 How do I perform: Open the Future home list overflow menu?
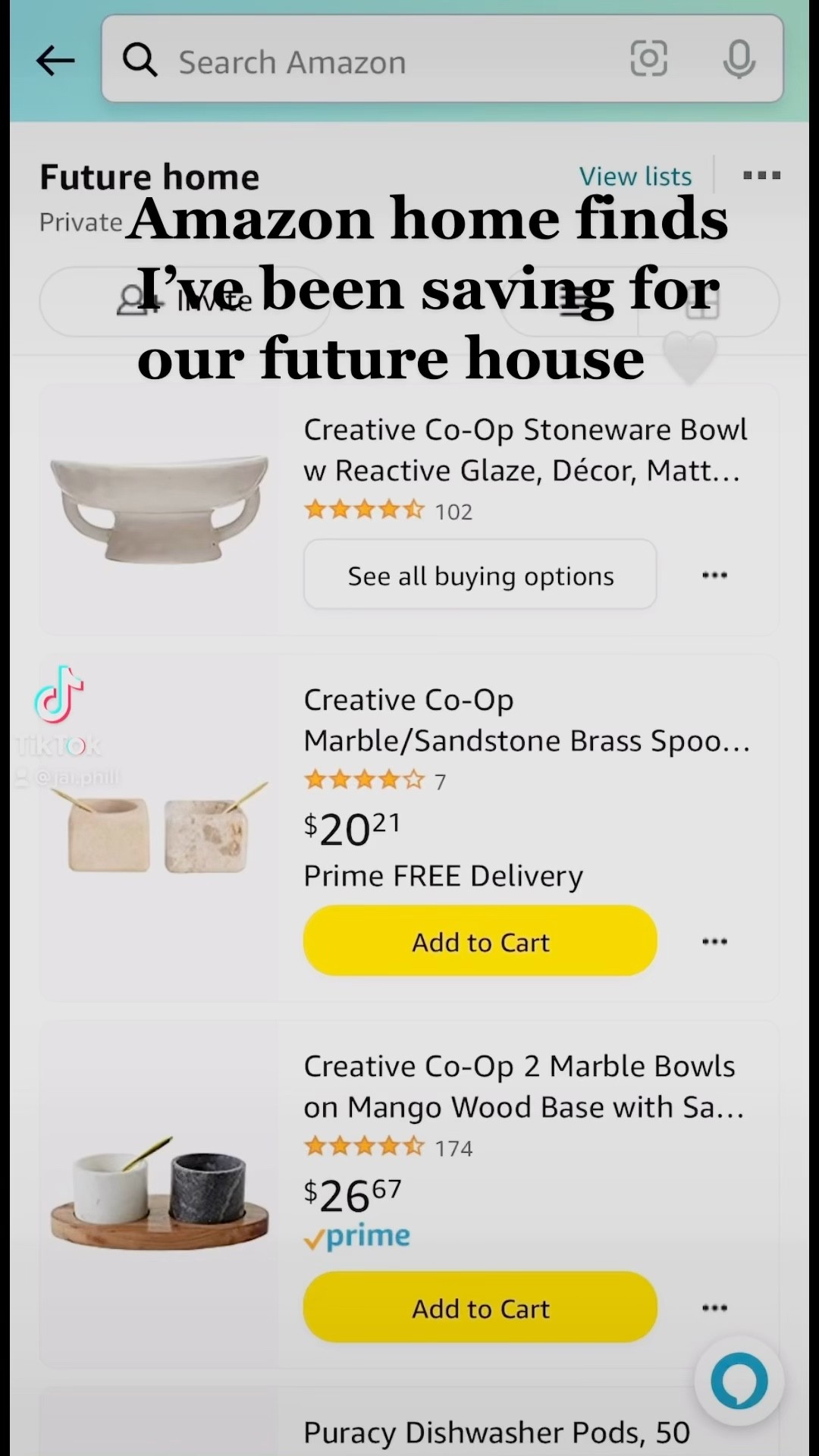tap(761, 176)
